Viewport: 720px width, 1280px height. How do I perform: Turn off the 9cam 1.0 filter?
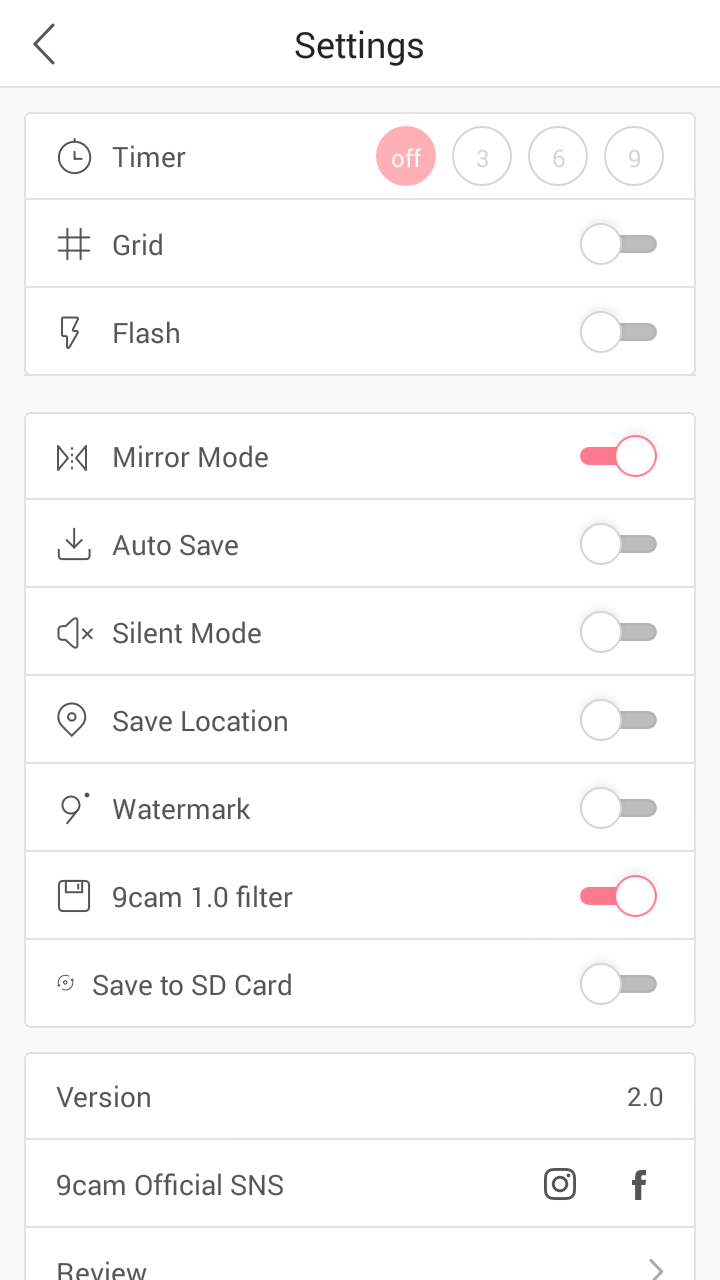tap(618, 896)
